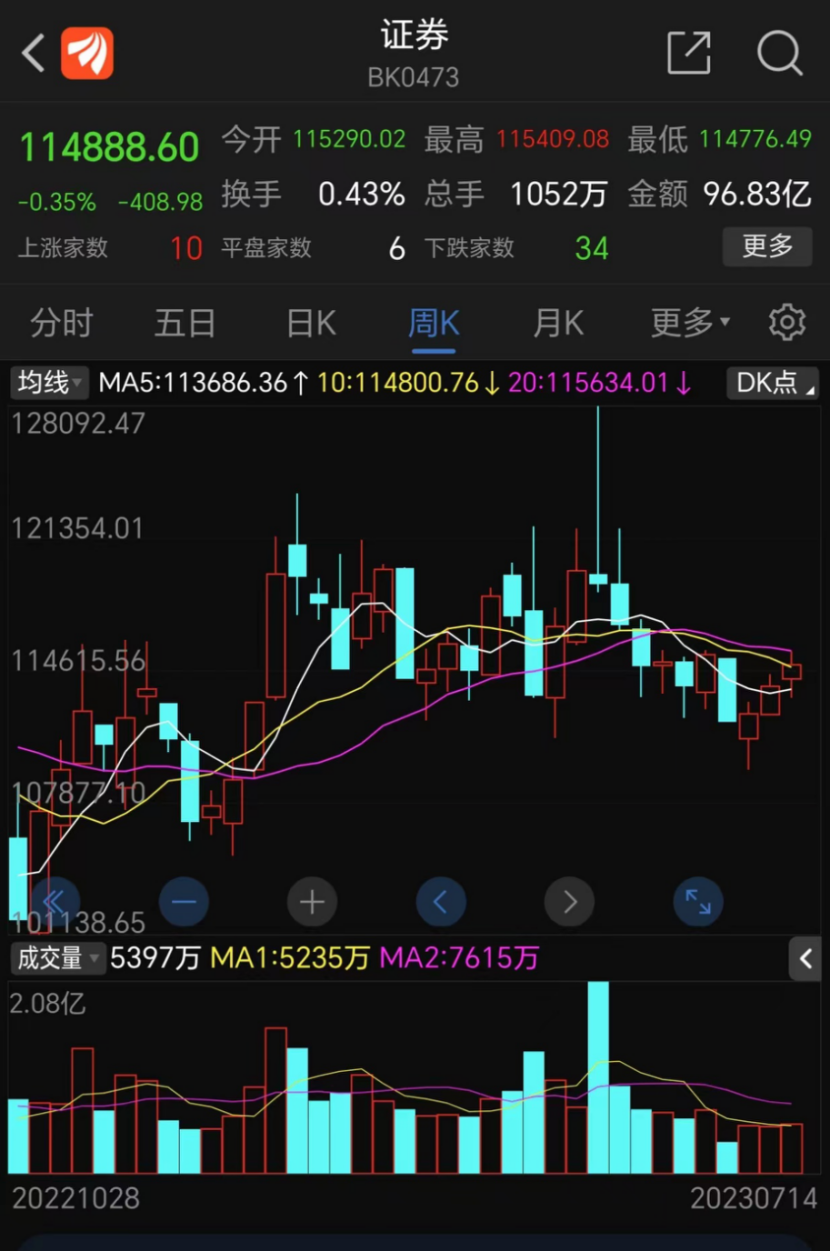Open the search magnifier
The width and height of the screenshot is (830, 1251).
point(779,52)
